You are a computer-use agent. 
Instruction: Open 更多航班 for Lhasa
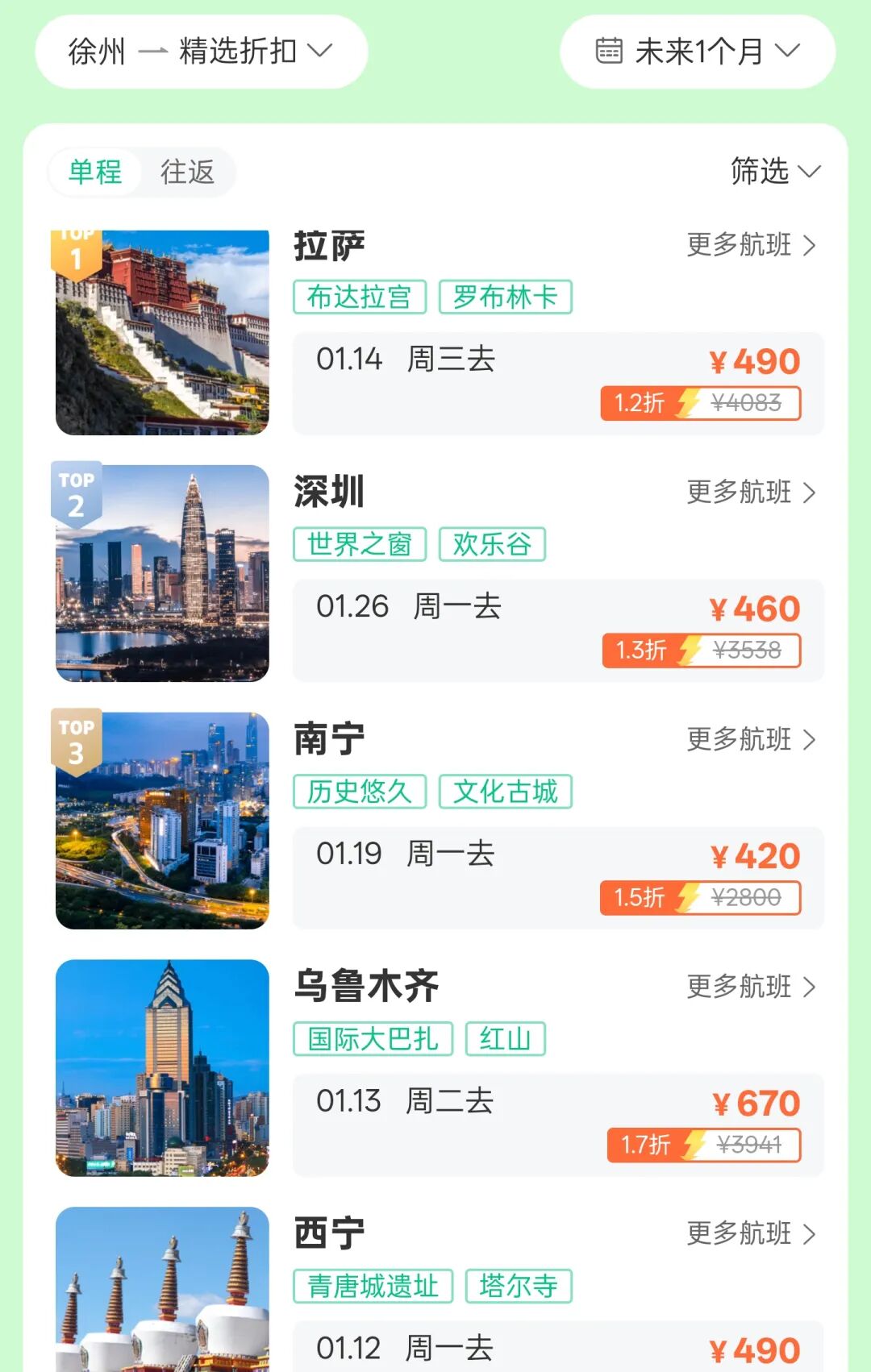pos(742,246)
